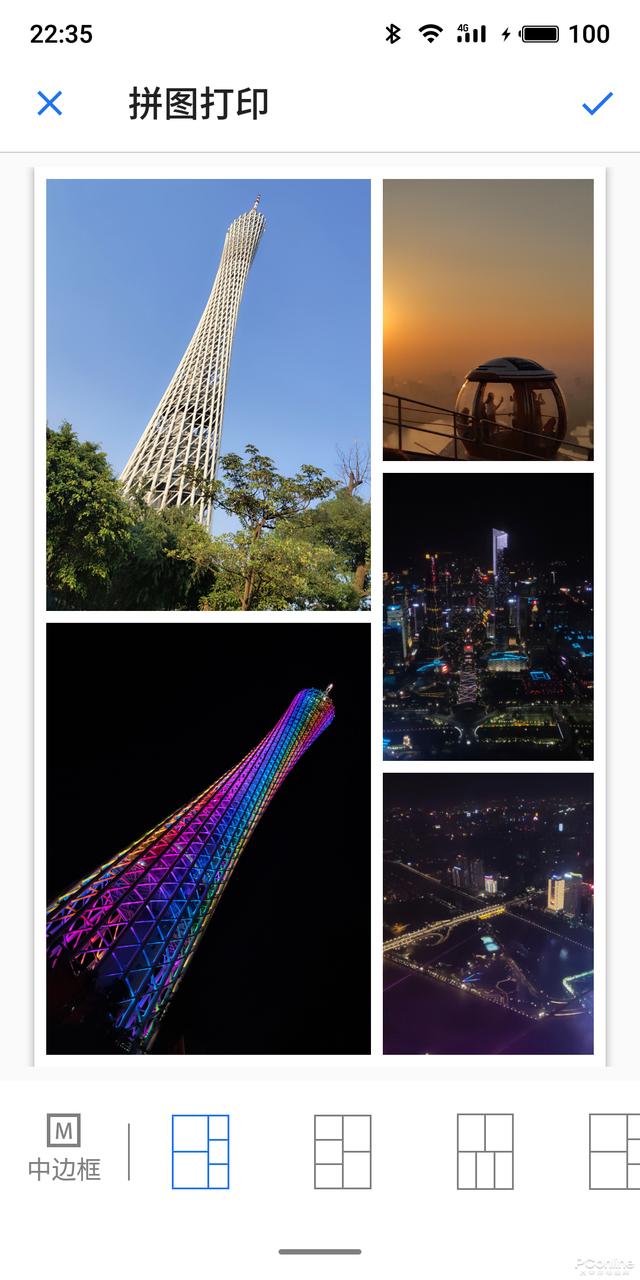This screenshot has width=640, height=1280.
Task: Select the highlighted two-left three-right layout
Action: click(200, 1151)
